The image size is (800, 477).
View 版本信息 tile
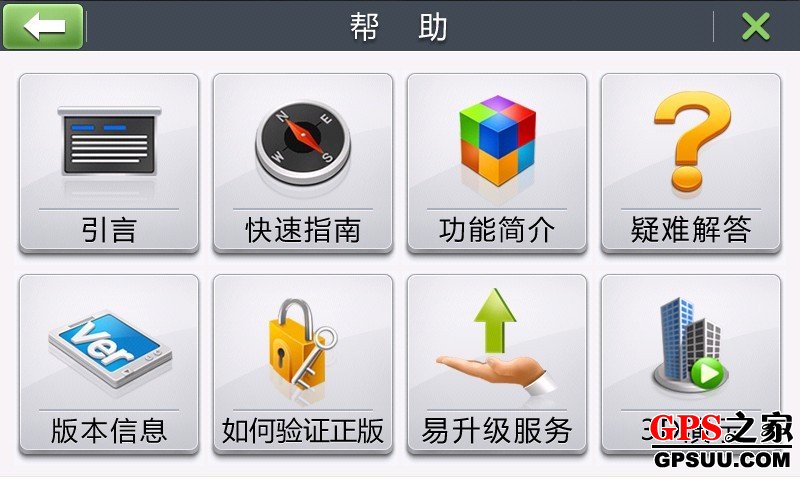point(109,364)
